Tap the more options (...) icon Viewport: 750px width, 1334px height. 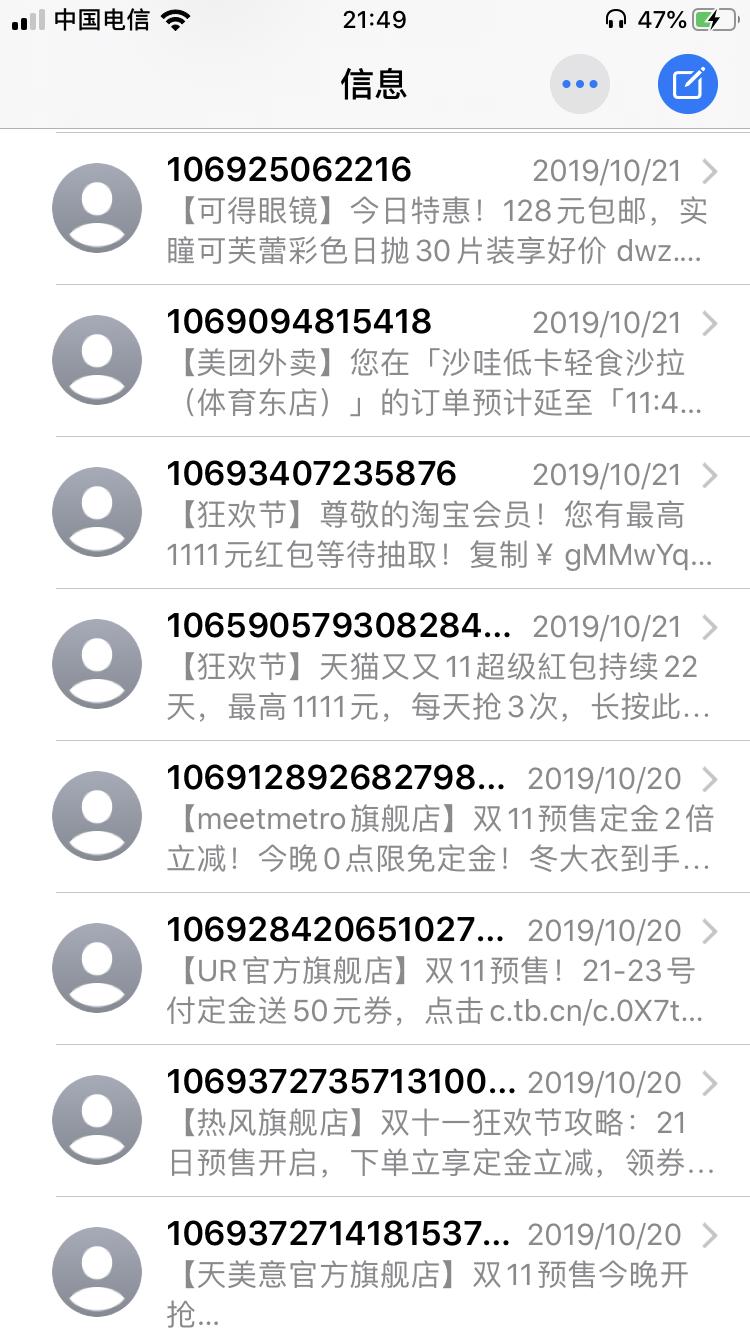point(580,83)
